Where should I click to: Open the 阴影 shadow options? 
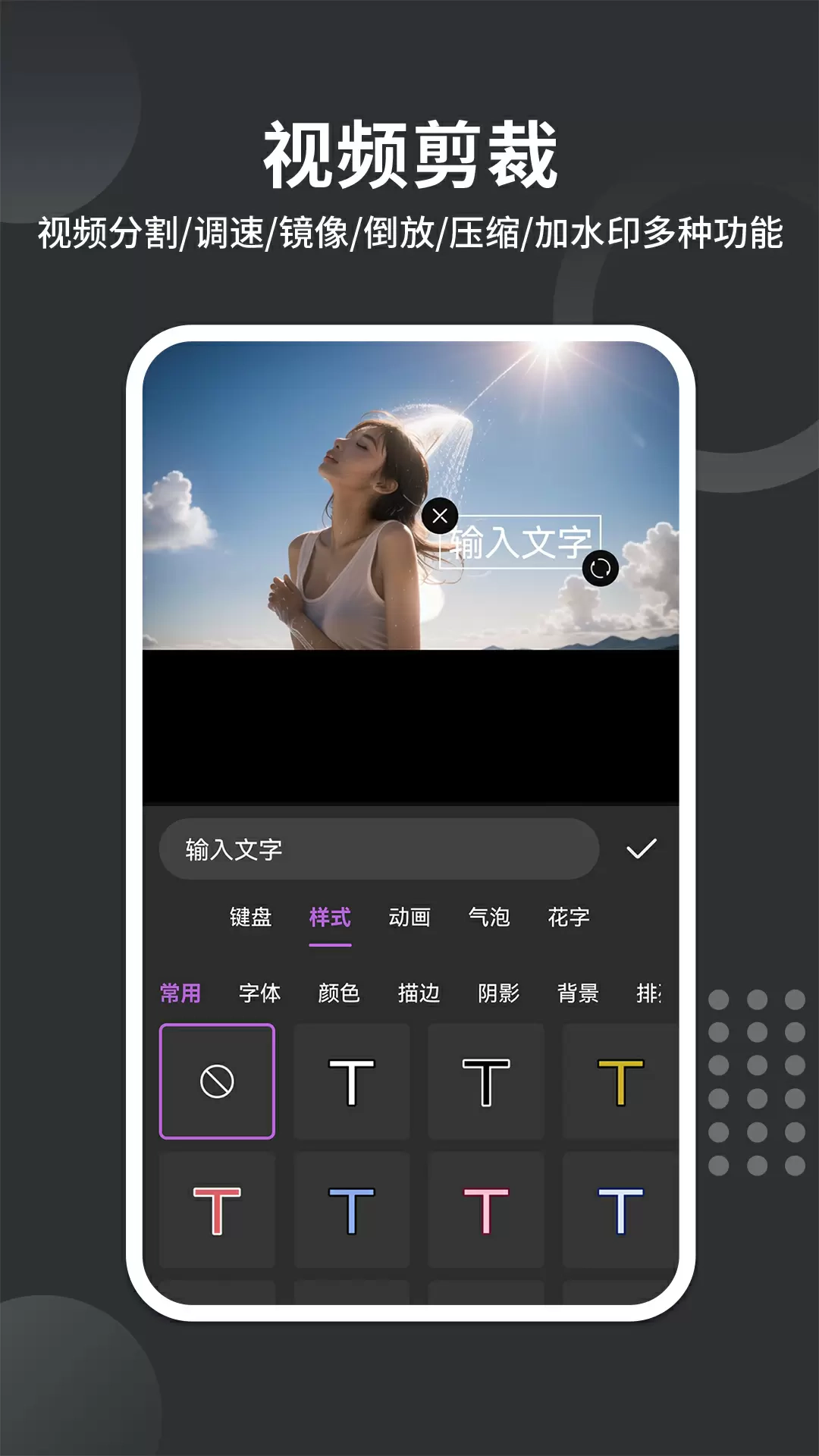click(x=499, y=992)
